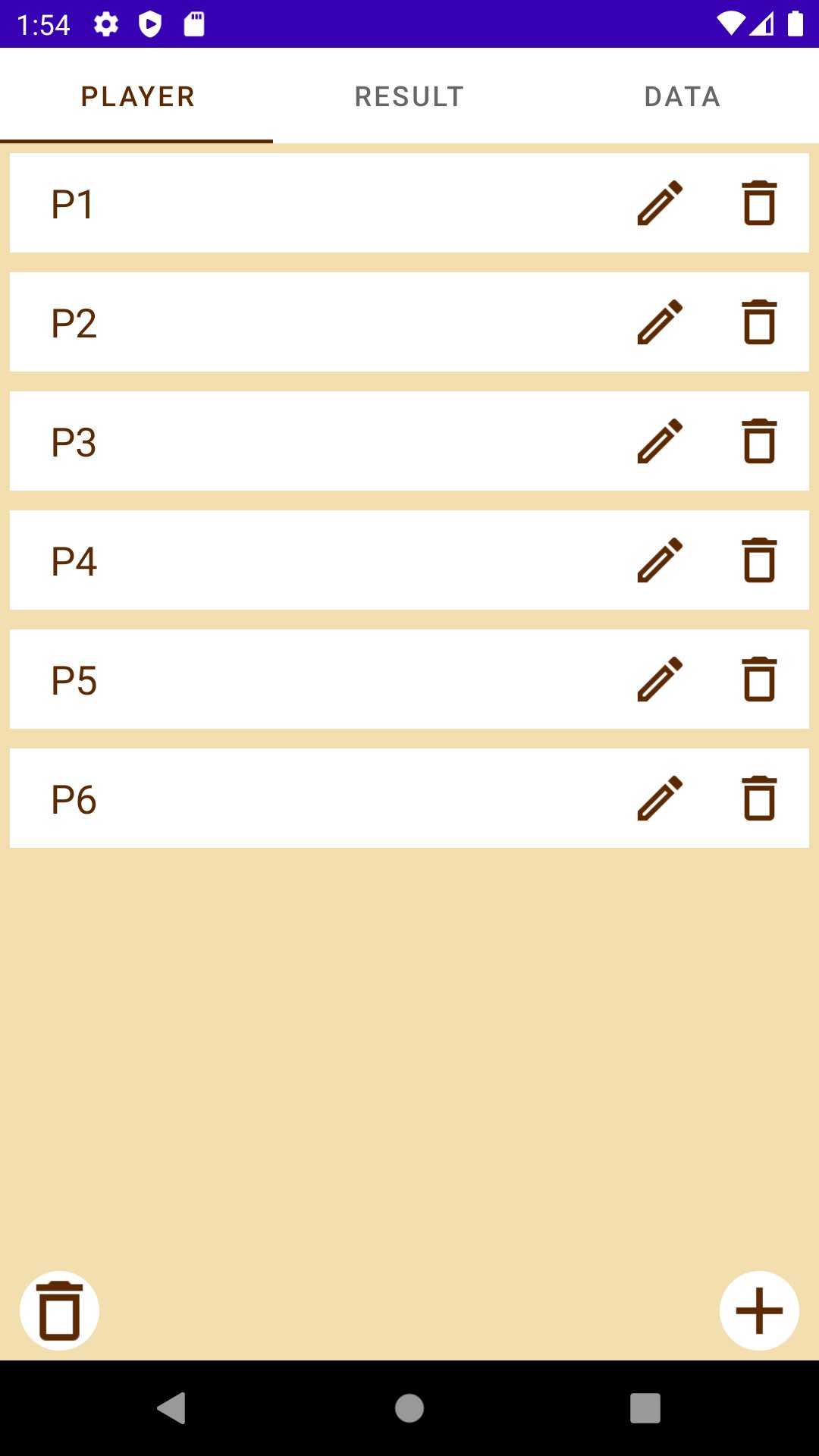Rename player P3 with the pencil
Screen dimensions: 819x1456
point(660,441)
